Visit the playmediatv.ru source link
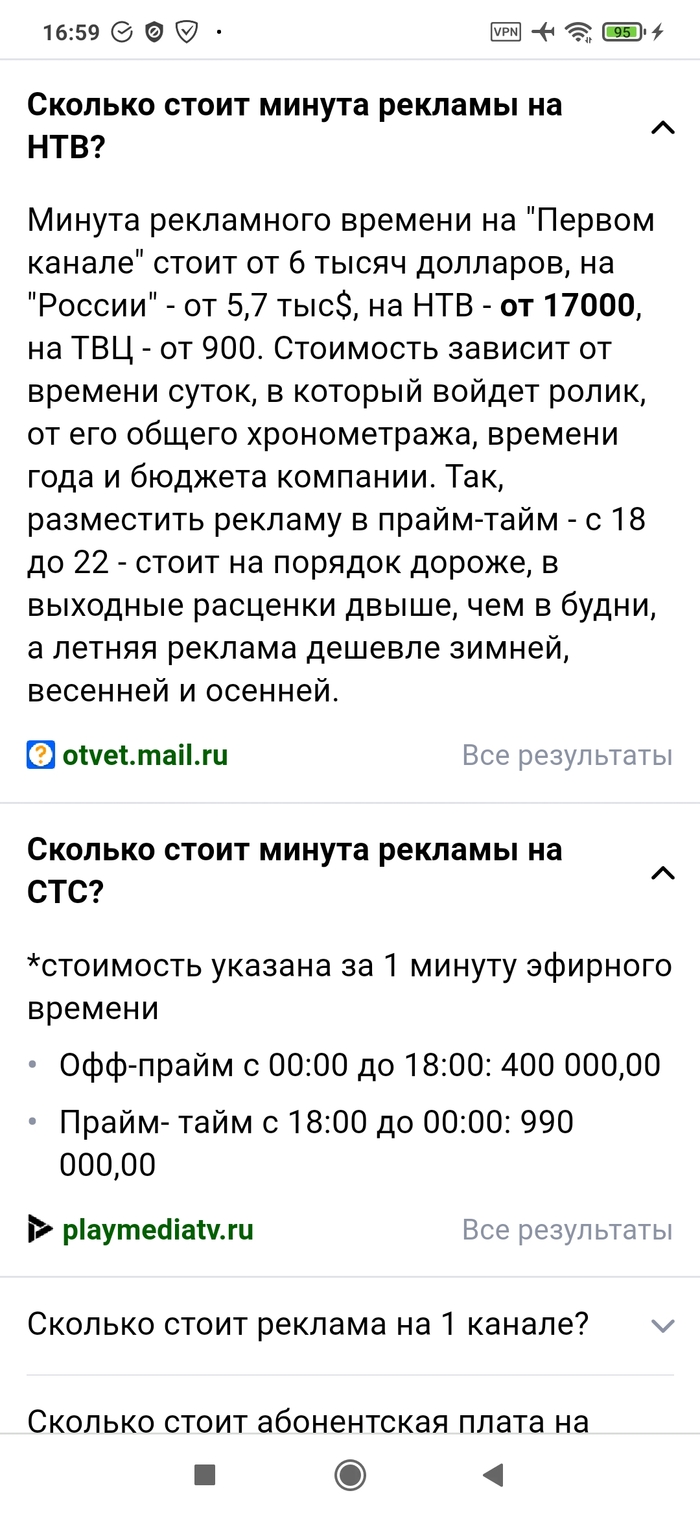This screenshot has width=700, height=1517. point(157,1229)
